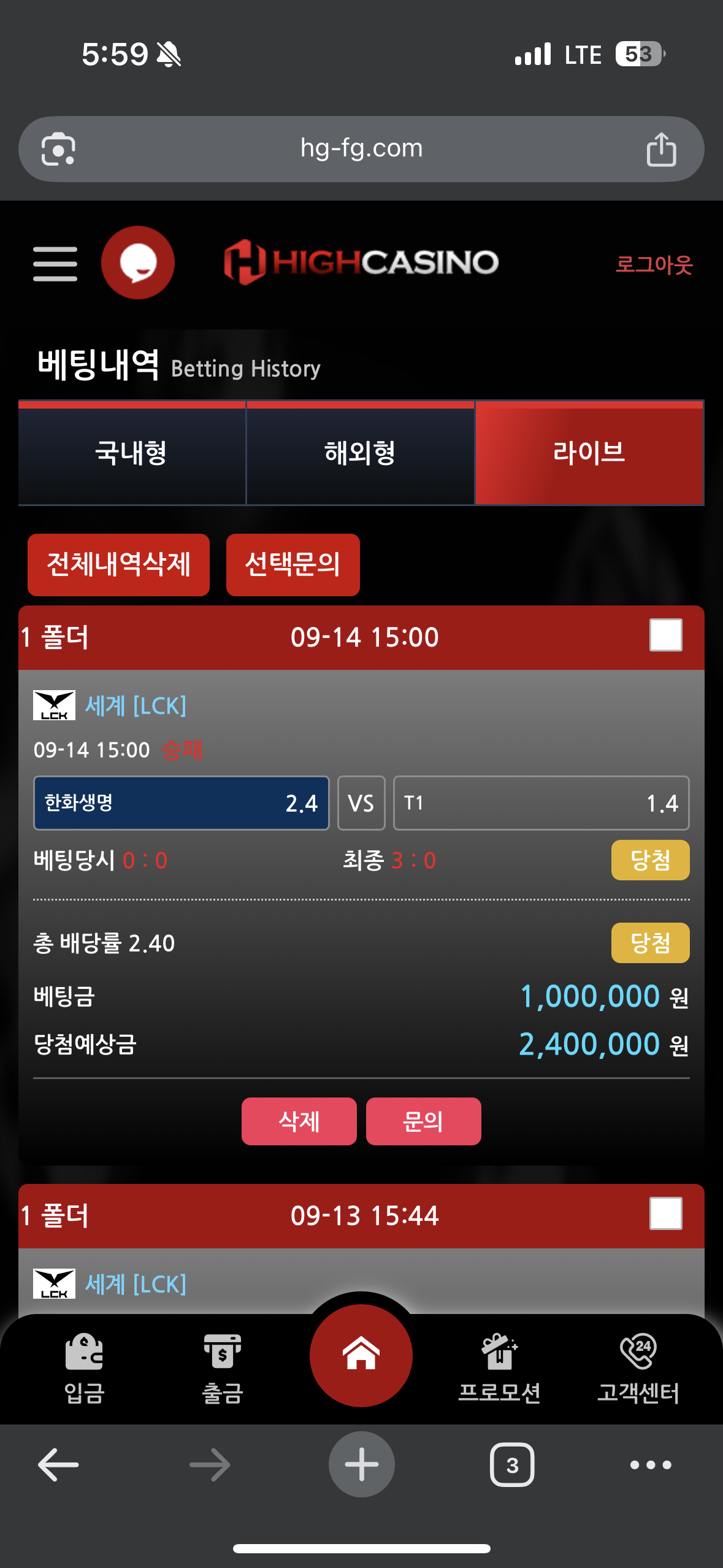Image resolution: width=723 pixels, height=1568 pixels.
Task: Tap 삭제 to delete this bet
Action: click(x=299, y=1121)
